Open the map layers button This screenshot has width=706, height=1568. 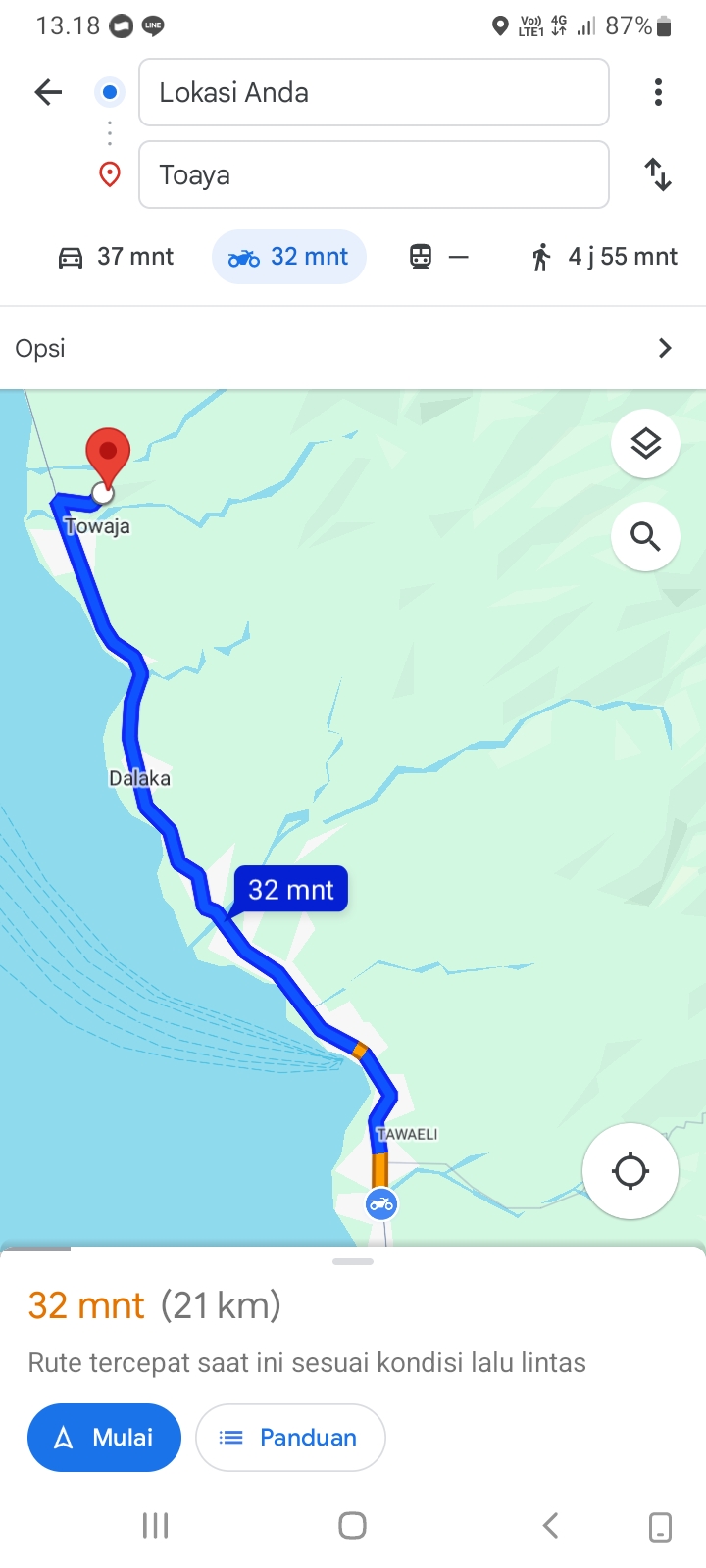645,444
